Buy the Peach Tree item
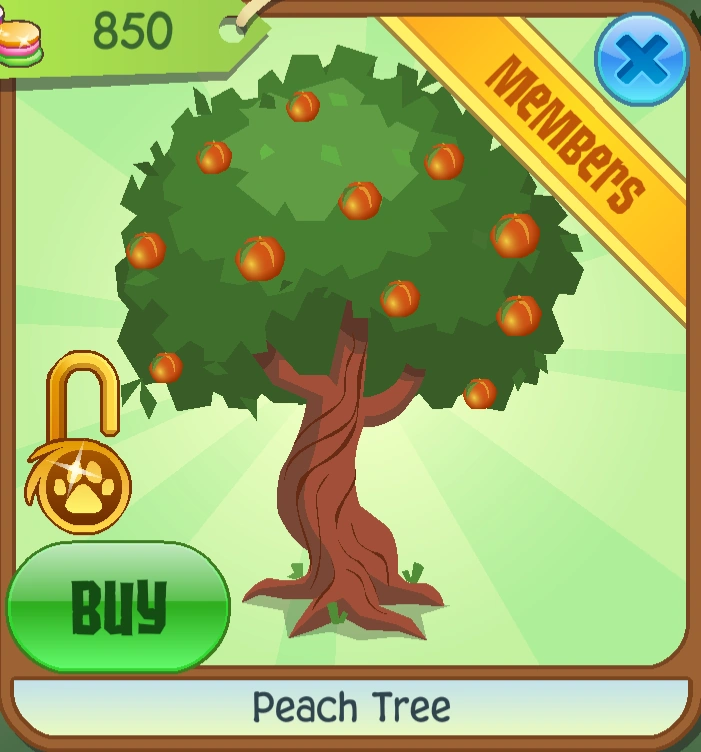 (118, 606)
